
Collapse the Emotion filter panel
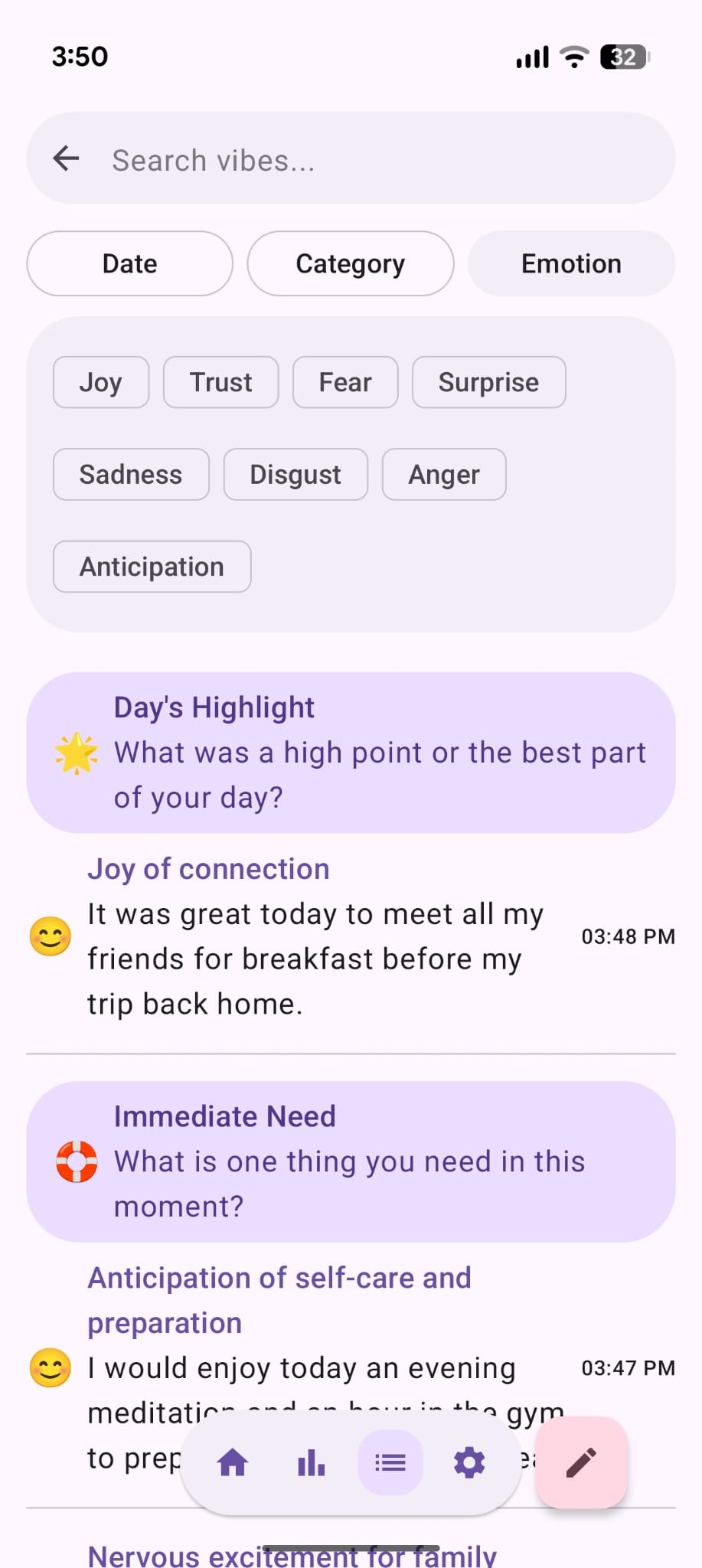tap(571, 263)
